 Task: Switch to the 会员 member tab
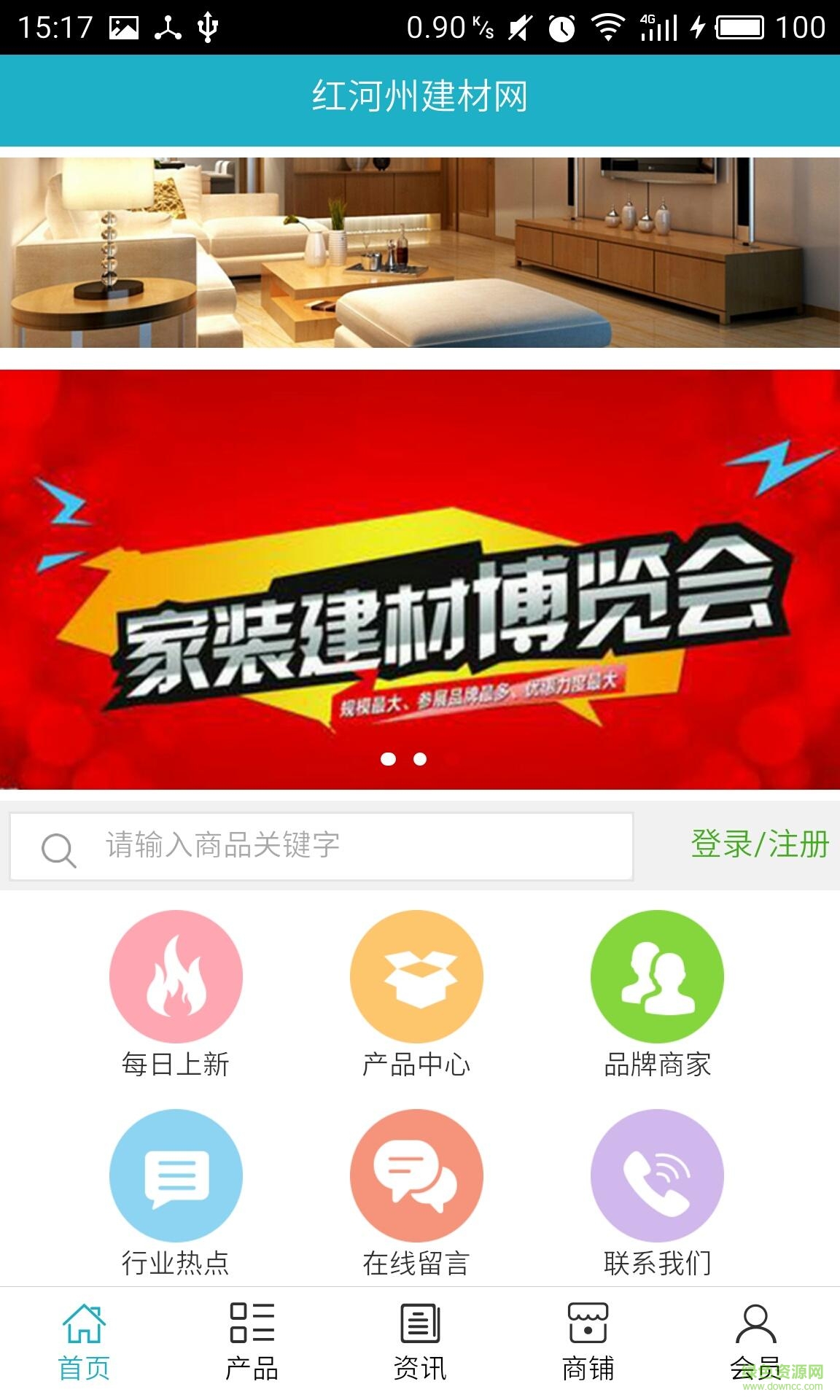755,1342
